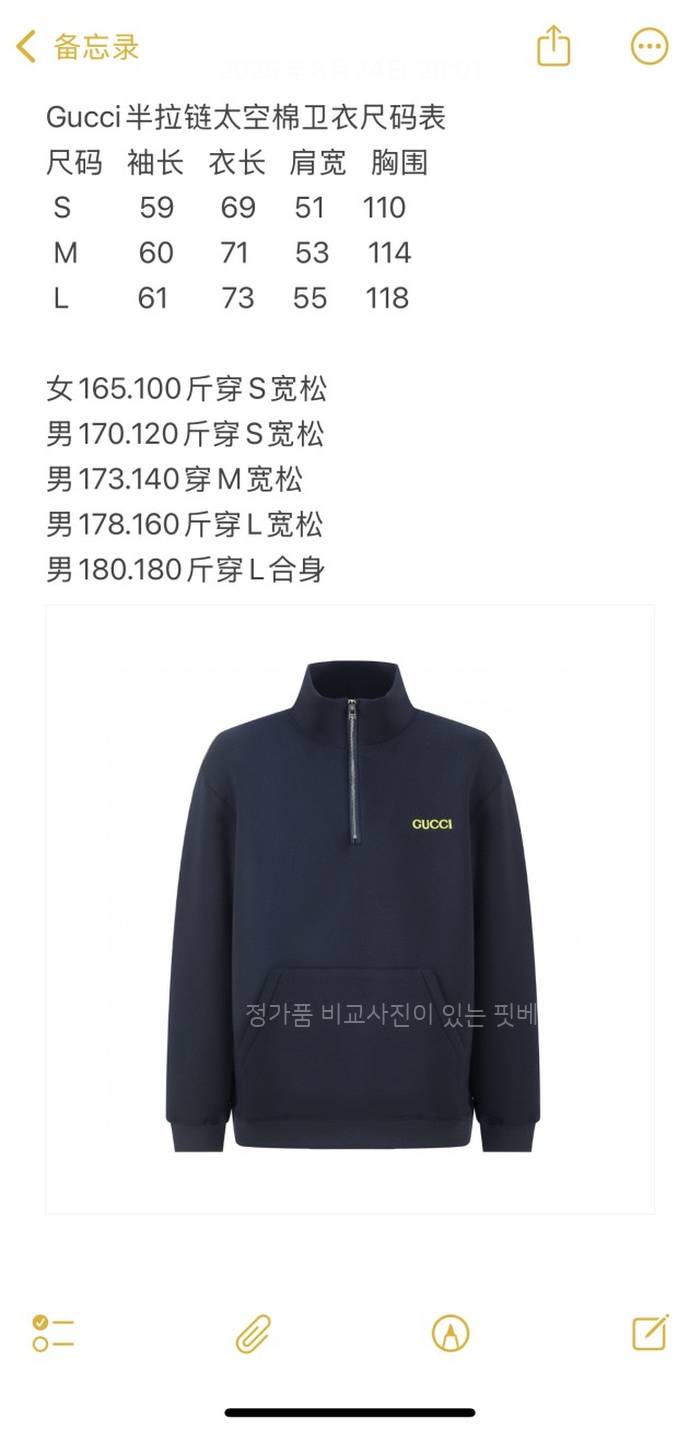Compose a new note
This screenshot has height=1431, width=700.
650,1333
